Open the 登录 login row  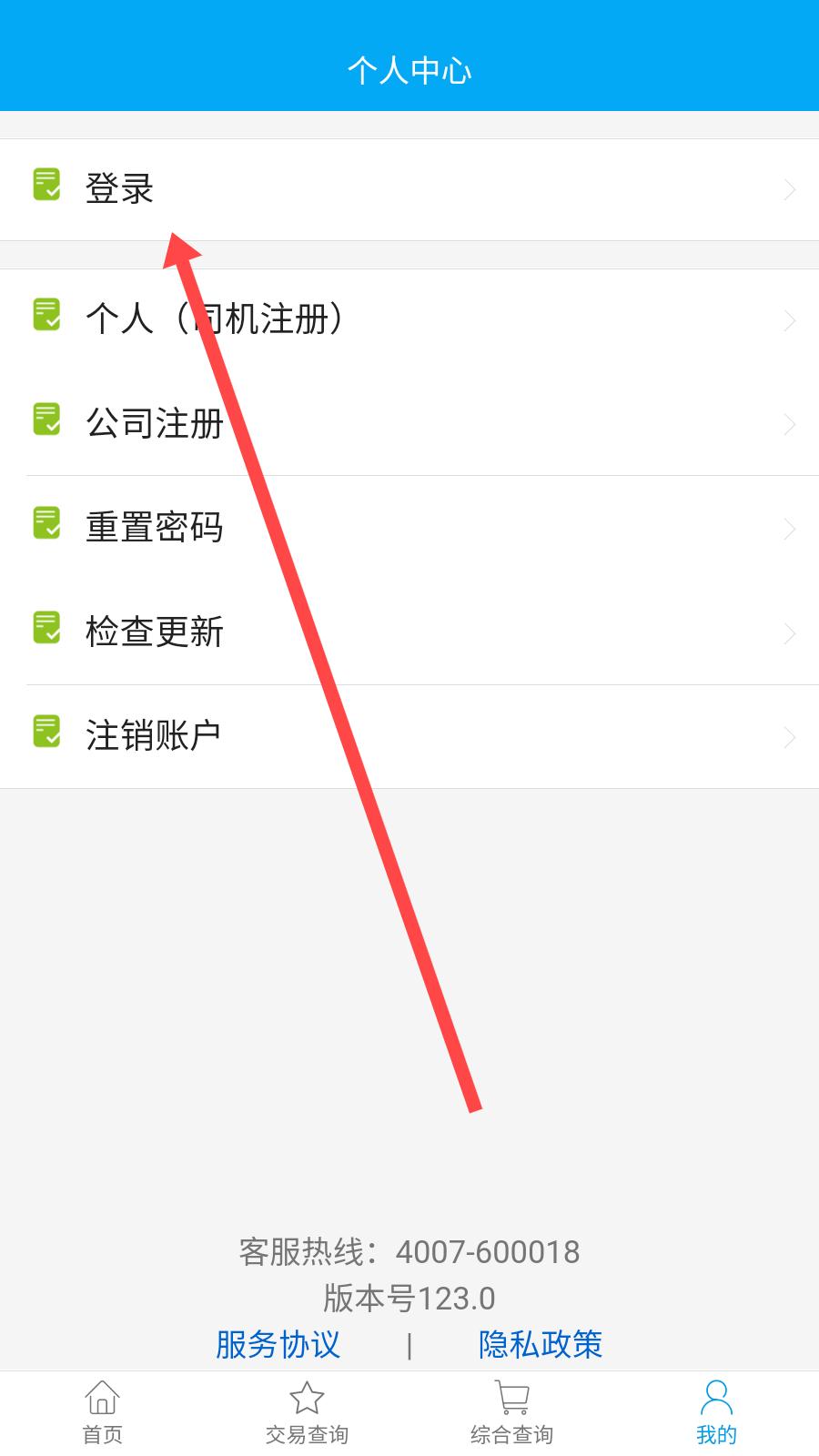409,189
